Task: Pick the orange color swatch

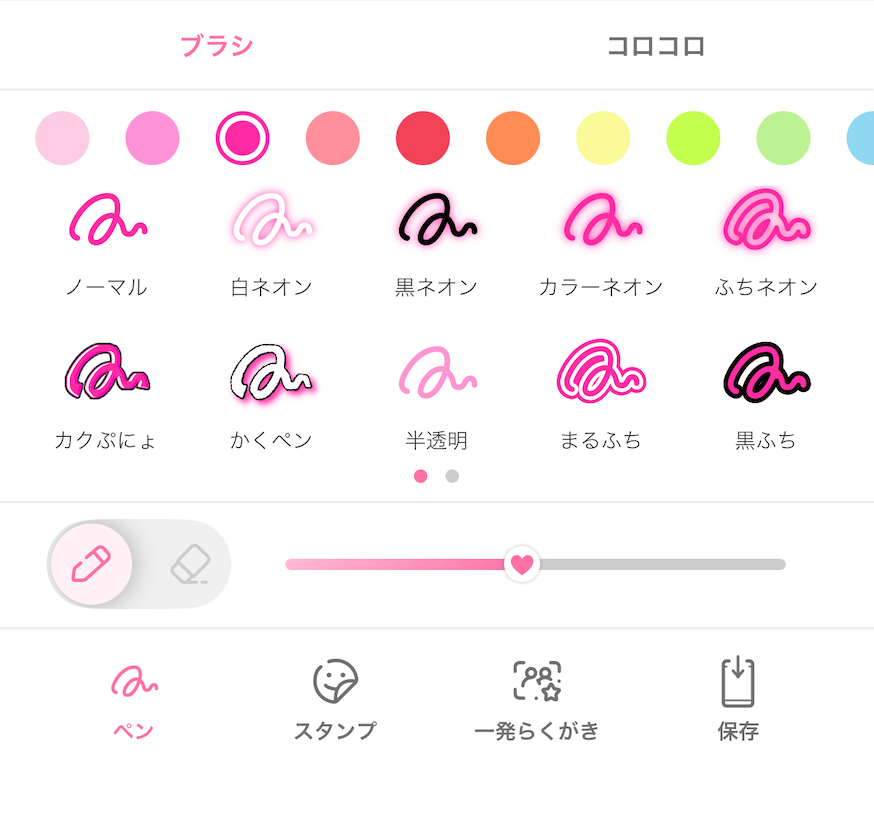Action: [x=513, y=138]
